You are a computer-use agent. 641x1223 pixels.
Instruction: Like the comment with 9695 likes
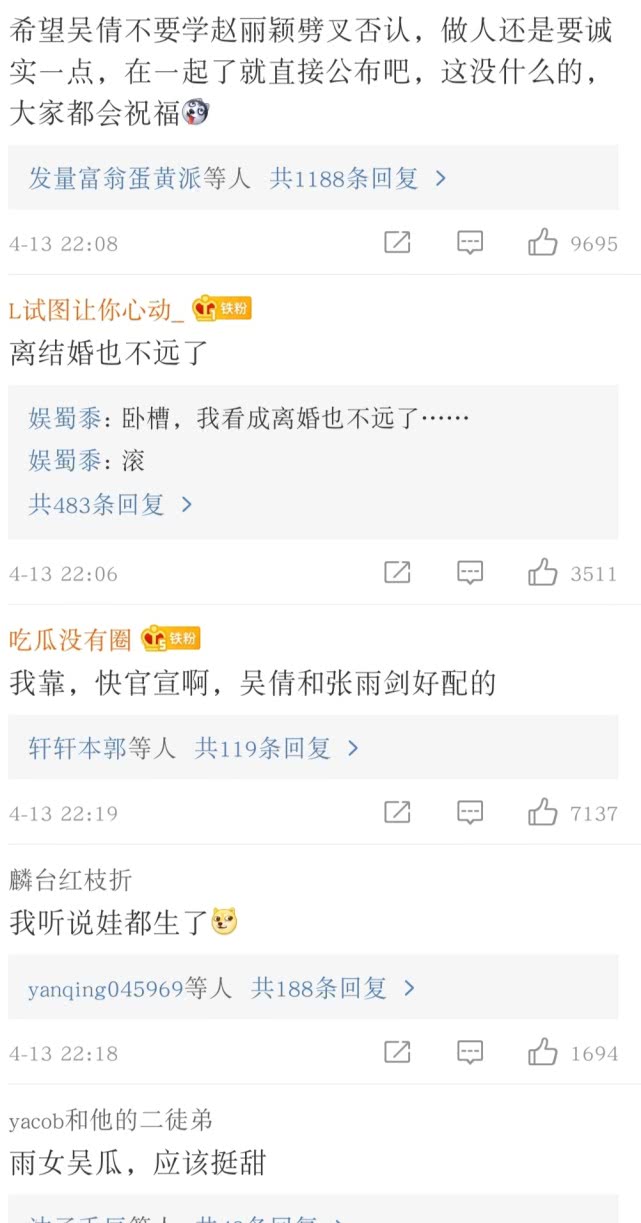click(x=543, y=243)
